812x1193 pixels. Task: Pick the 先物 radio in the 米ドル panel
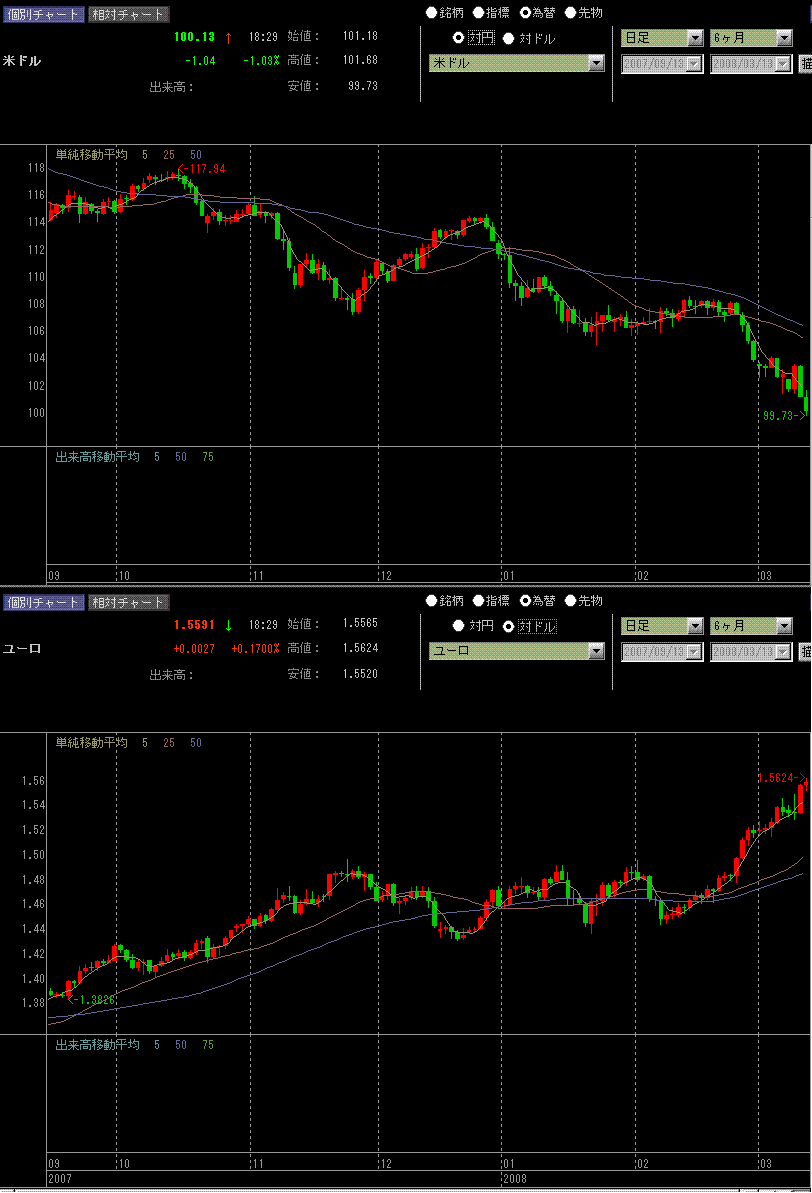(x=571, y=13)
